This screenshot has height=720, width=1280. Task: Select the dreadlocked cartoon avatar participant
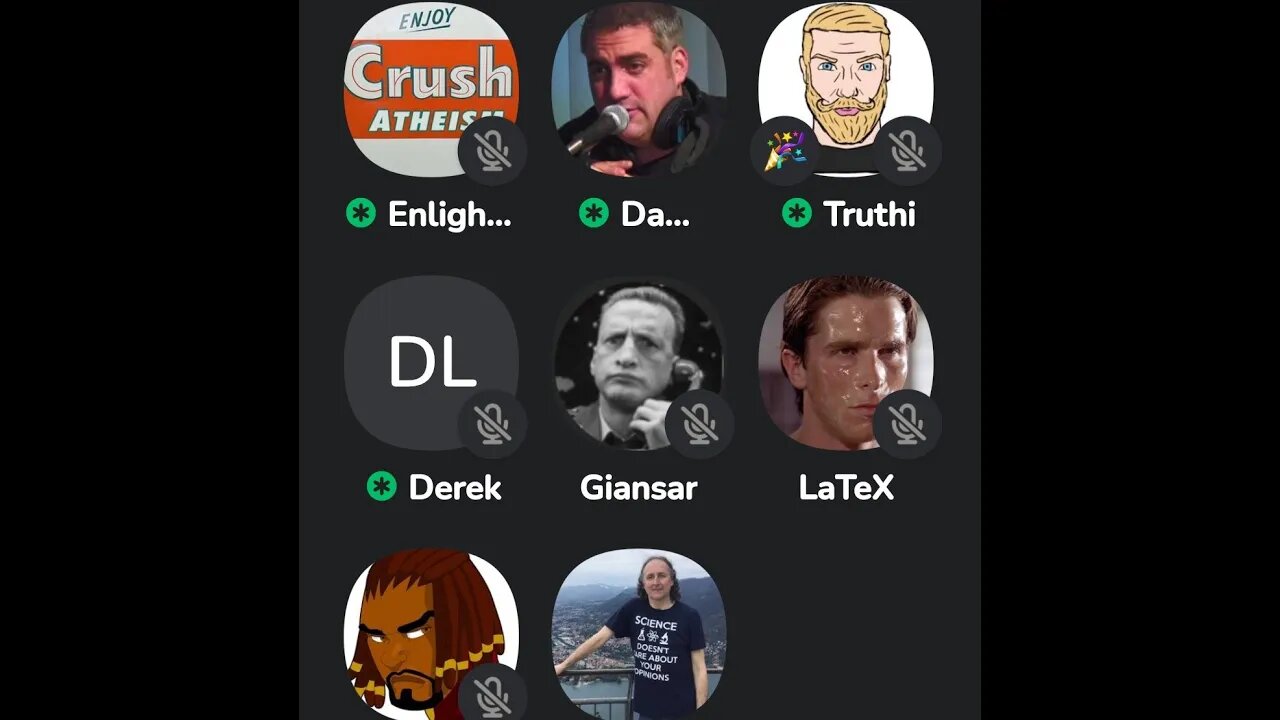tap(431, 630)
